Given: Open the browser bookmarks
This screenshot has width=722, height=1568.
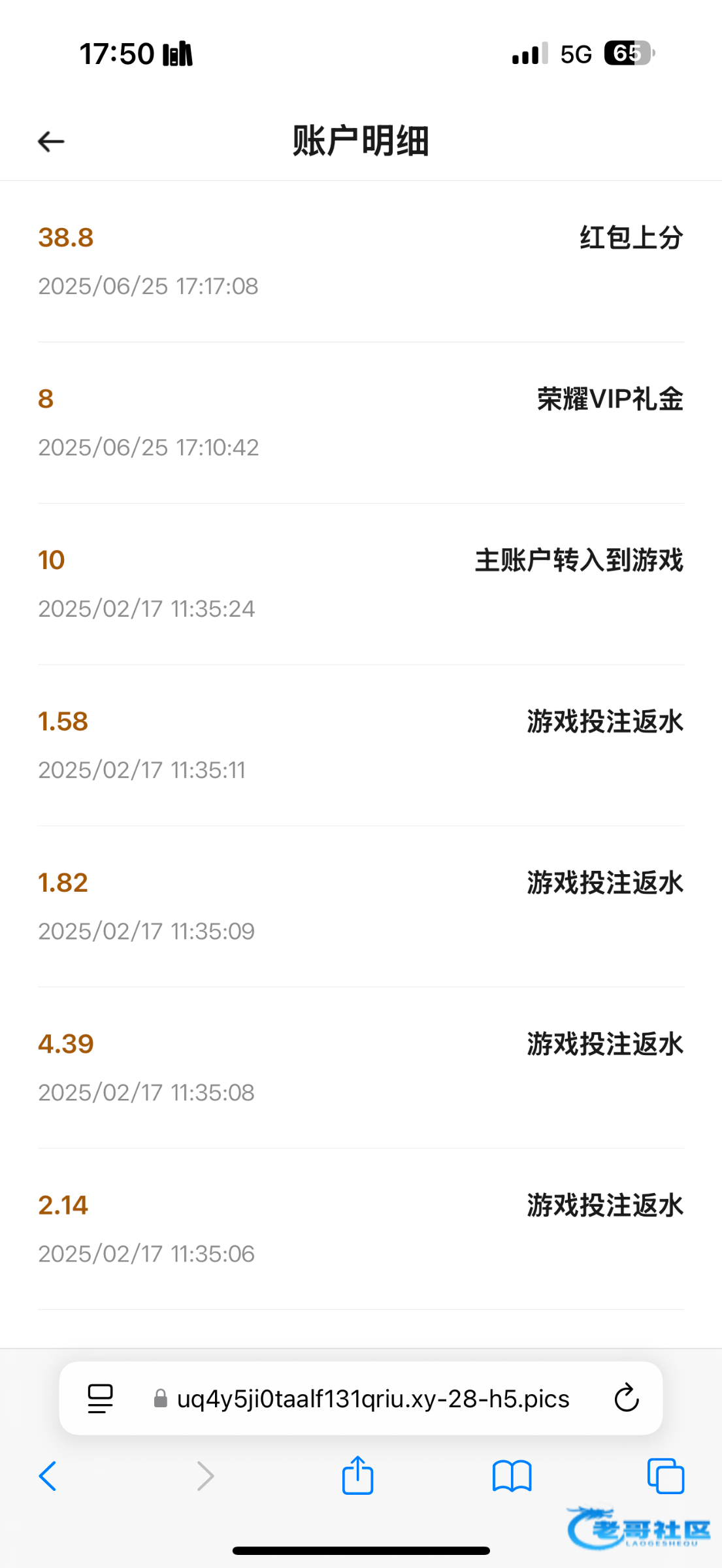Looking at the screenshot, I should 512,1476.
